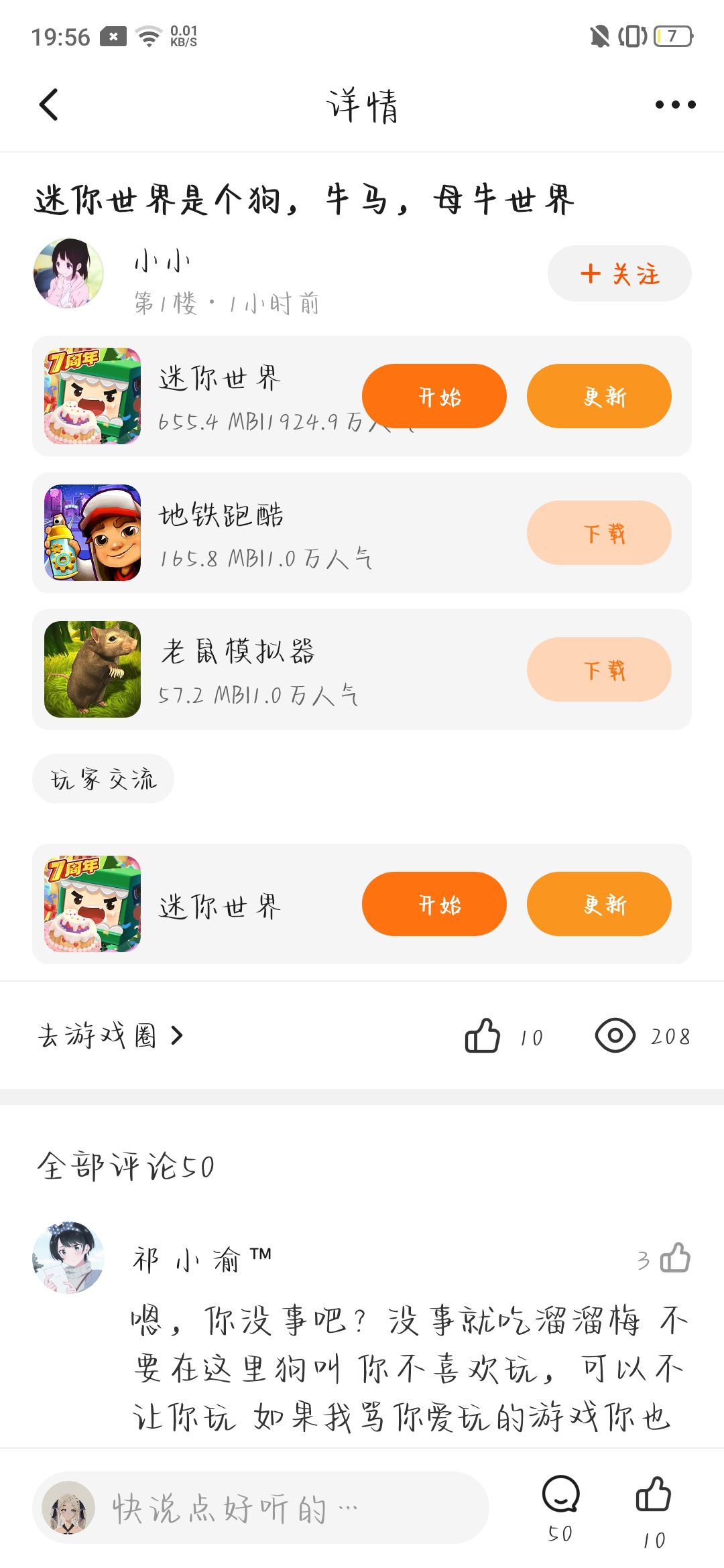Open the 地铁跑酷 game card
This screenshot has height=1568, width=724.
coord(268,533)
